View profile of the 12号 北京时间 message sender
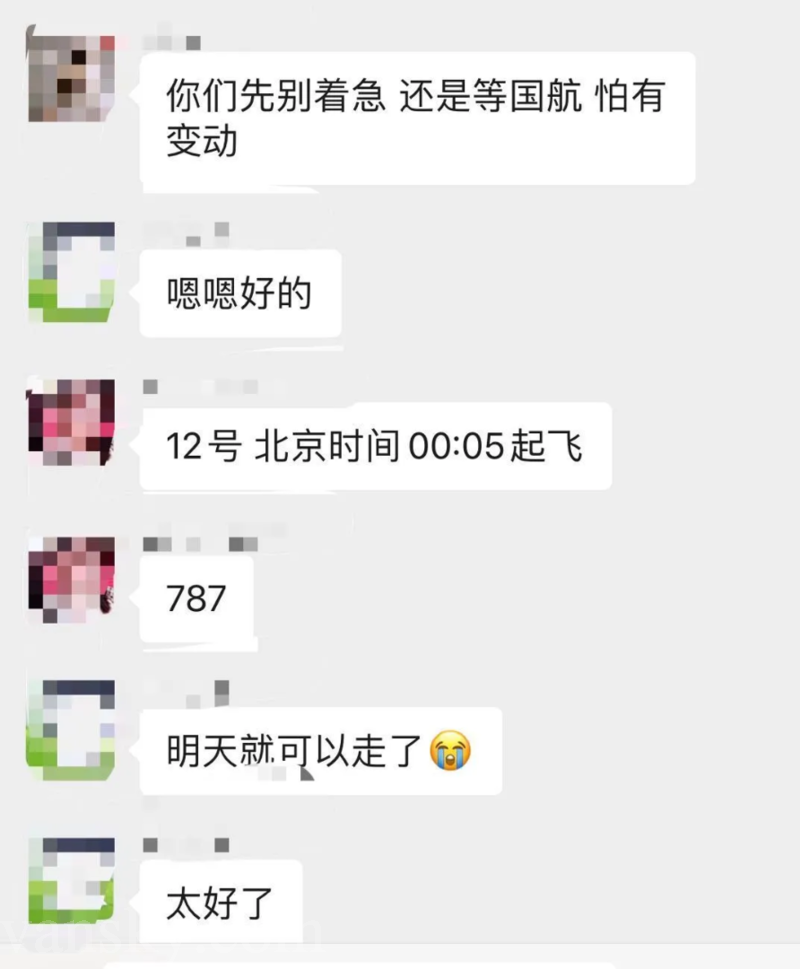Viewport: 800px width, 969px height. (71, 420)
